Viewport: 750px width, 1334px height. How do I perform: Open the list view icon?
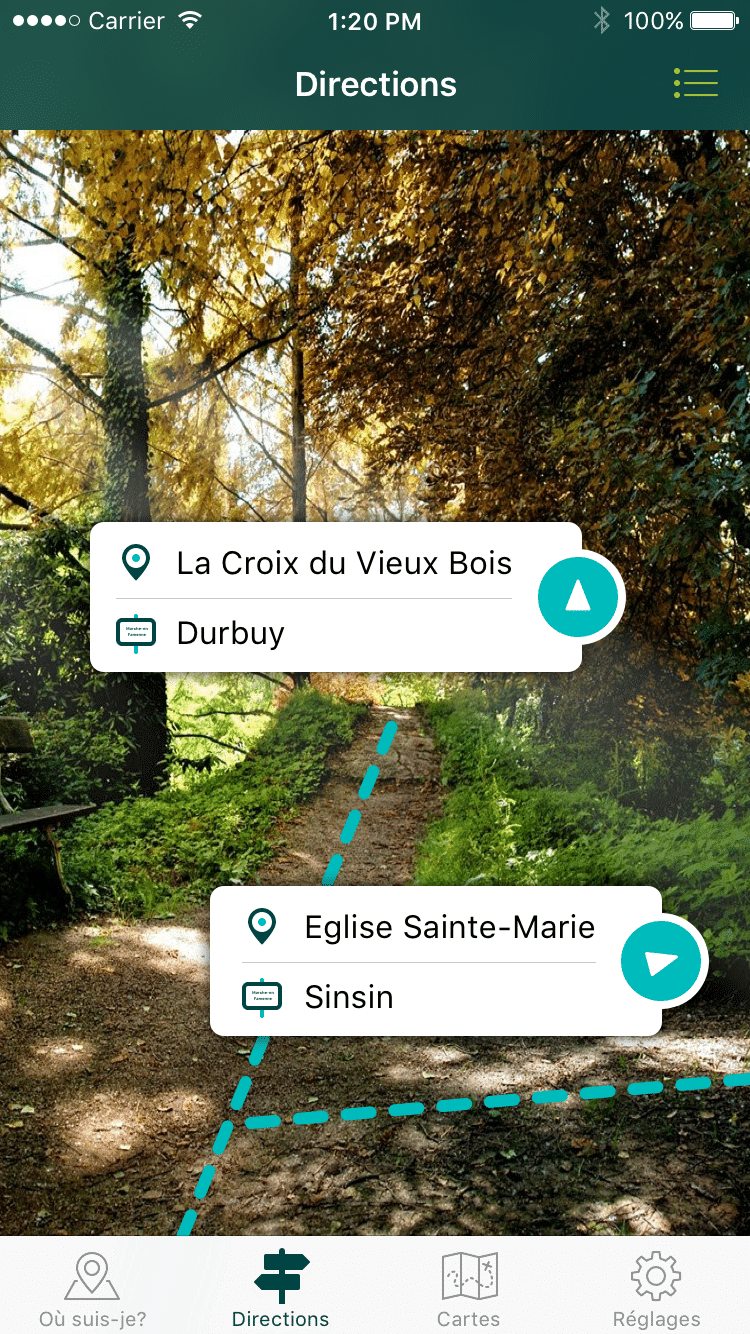click(x=696, y=83)
